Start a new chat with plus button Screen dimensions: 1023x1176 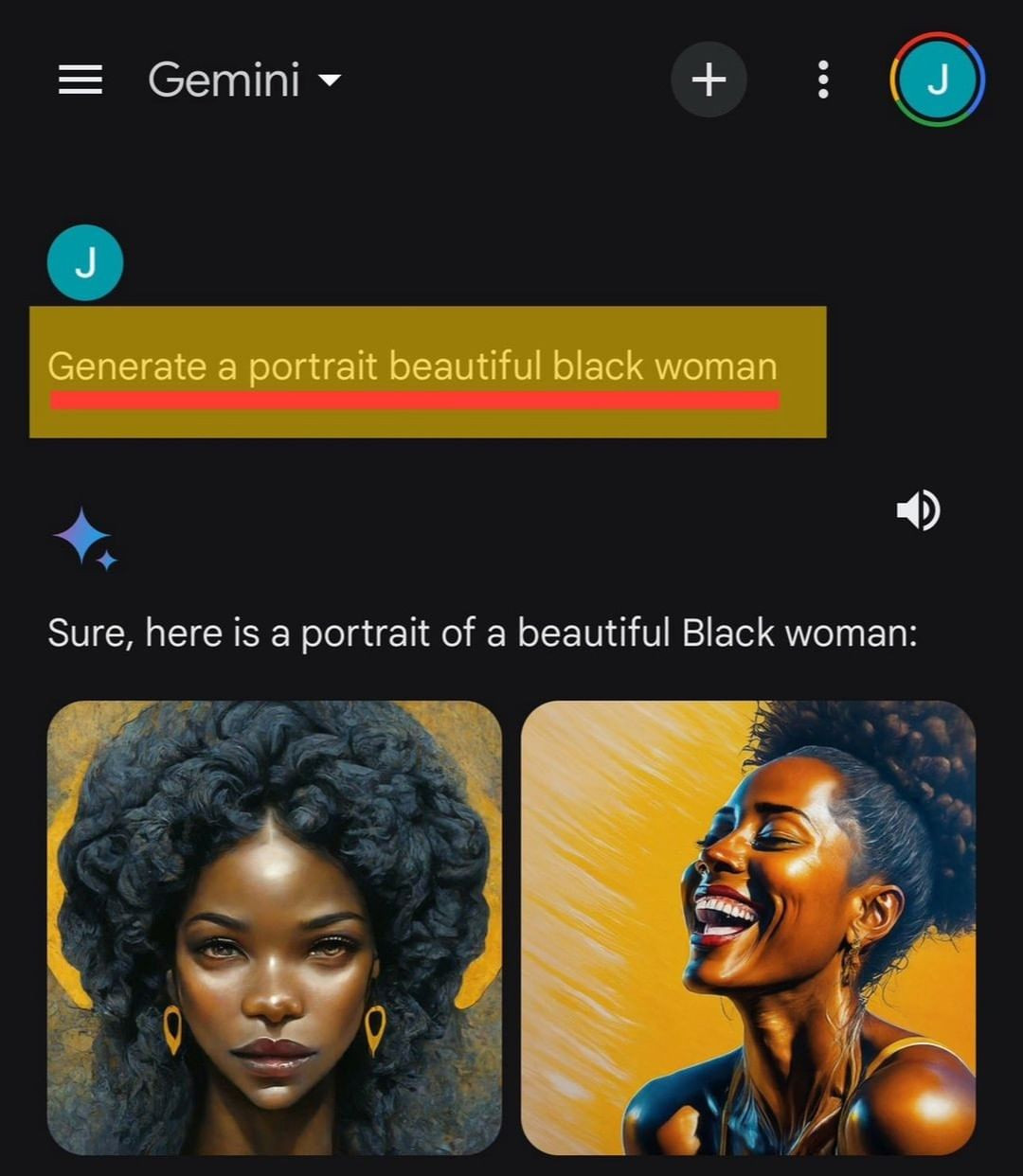click(x=709, y=80)
